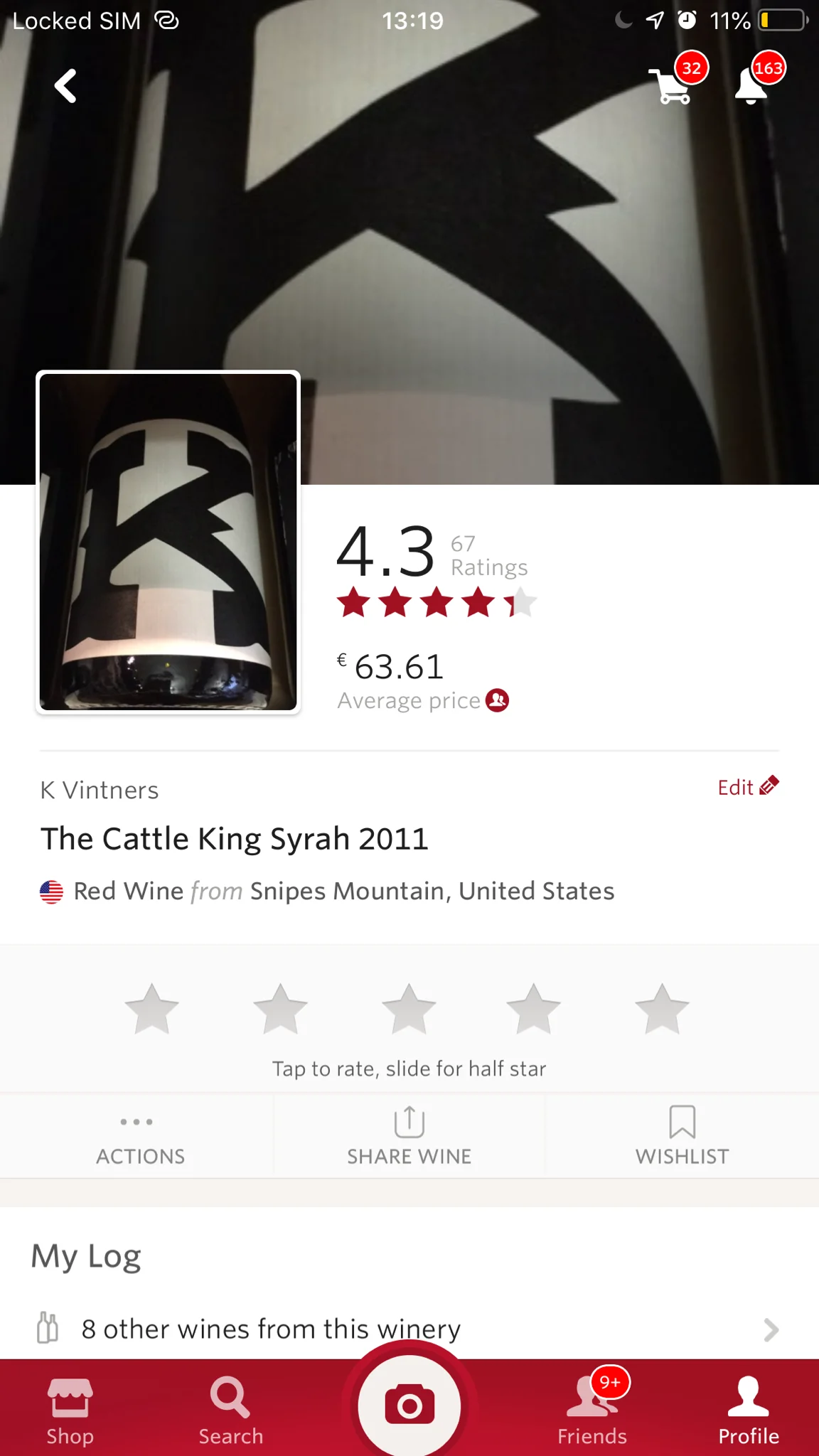819x1456 pixels.
Task: Switch to the Shop tab
Action: pyautogui.click(x=70, y=1410)
